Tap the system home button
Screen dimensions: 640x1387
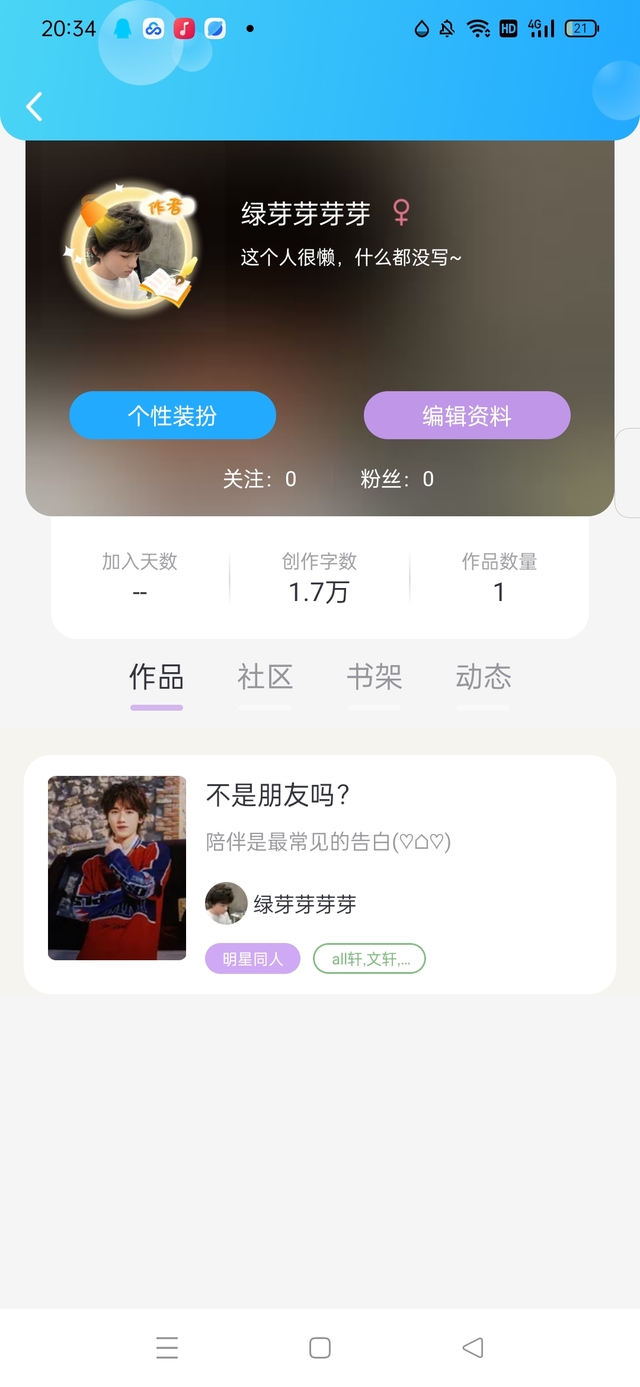(320, 1347)
